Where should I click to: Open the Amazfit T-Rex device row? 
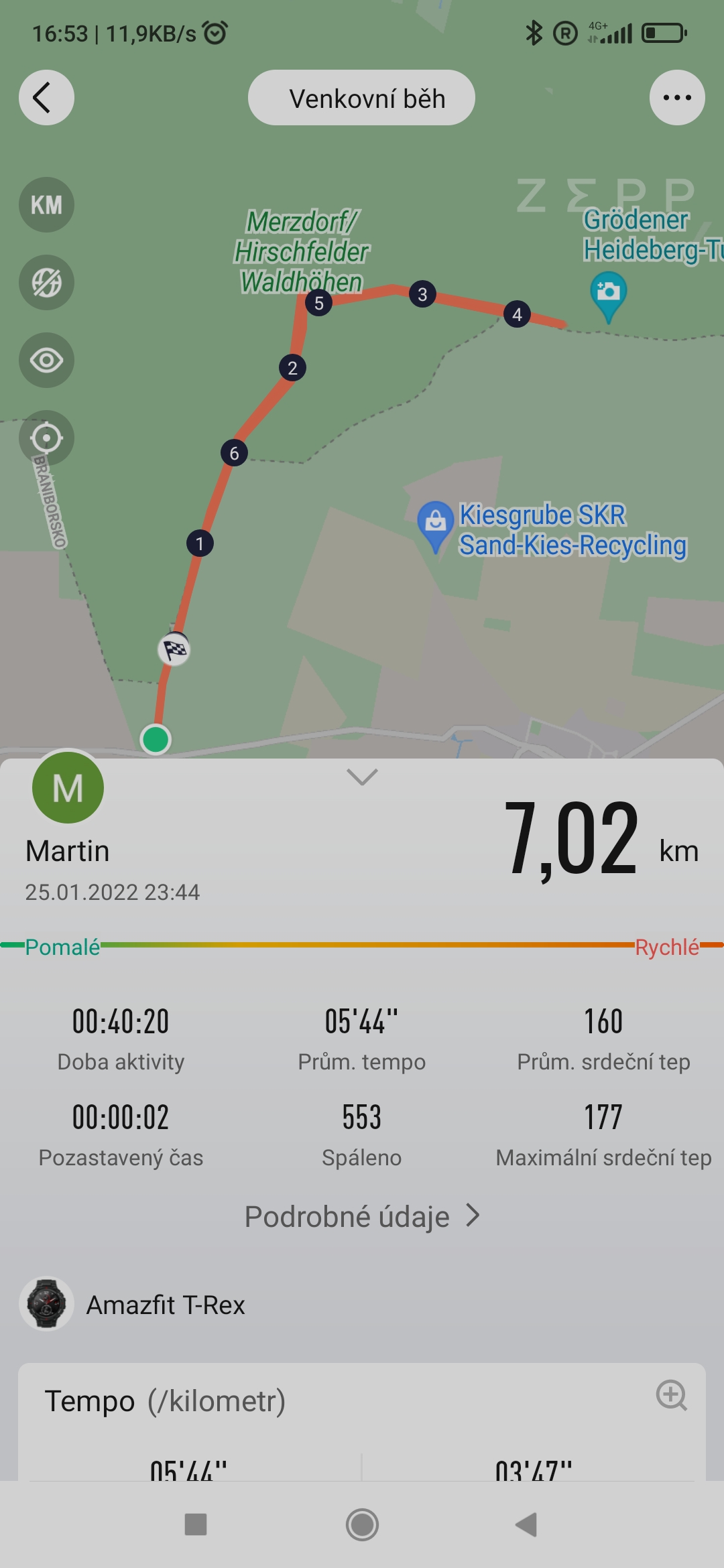362,1304
